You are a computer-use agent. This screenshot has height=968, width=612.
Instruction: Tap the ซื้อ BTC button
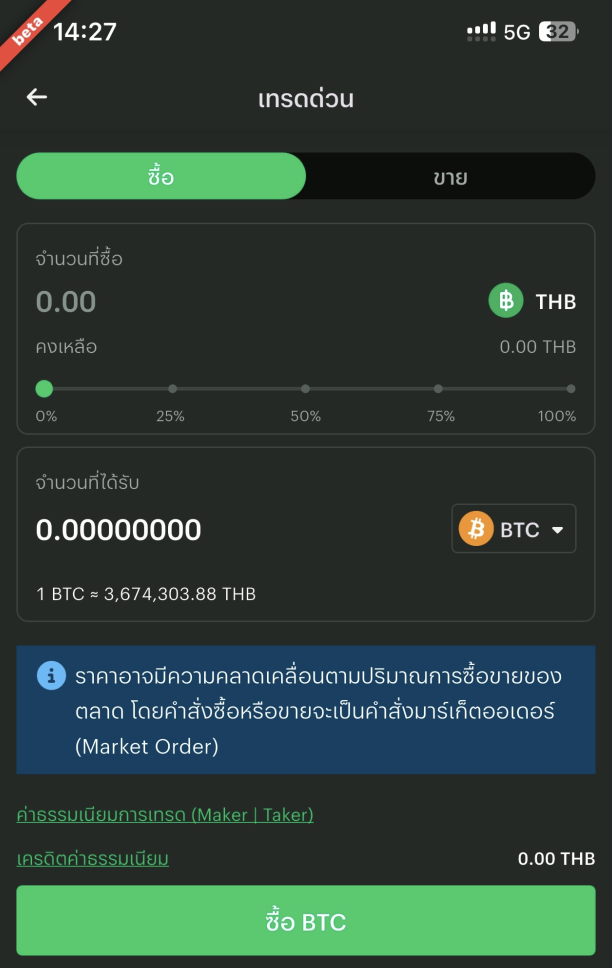[x=306, y=921]
